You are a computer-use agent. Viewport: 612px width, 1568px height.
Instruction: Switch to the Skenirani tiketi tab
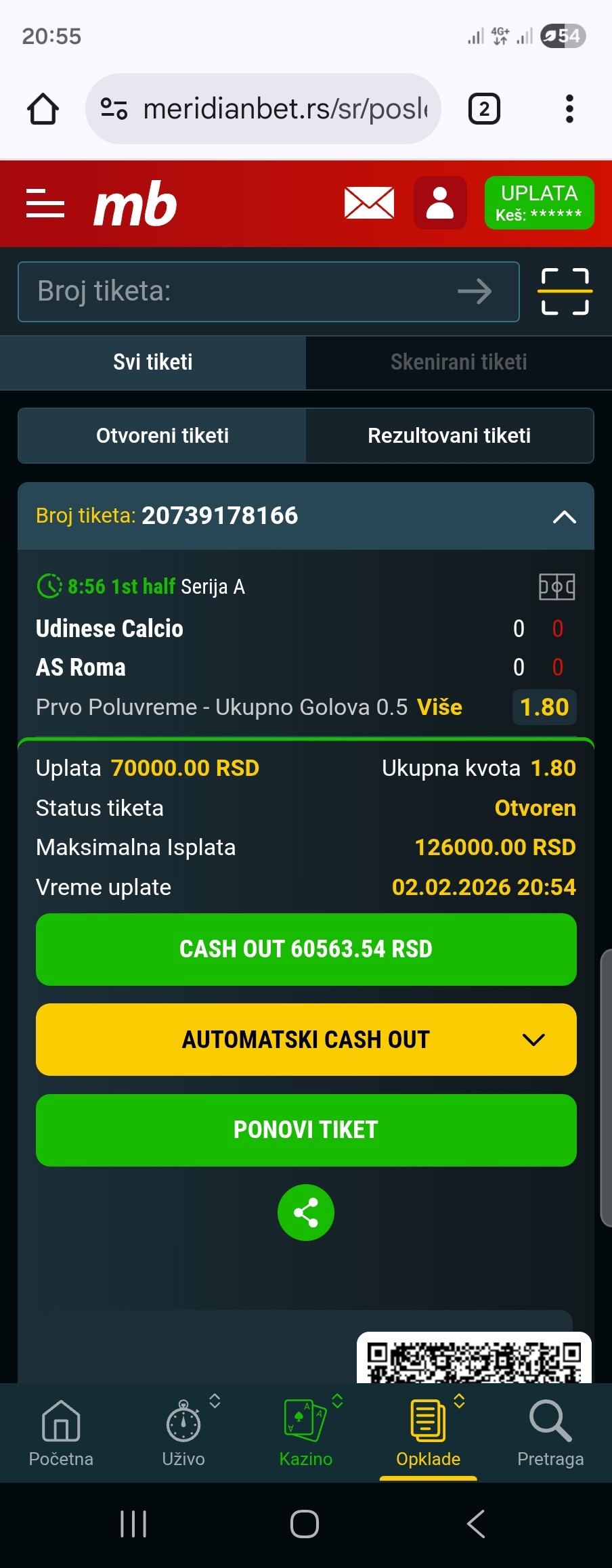pyautogui.click(x=458, y=362)
